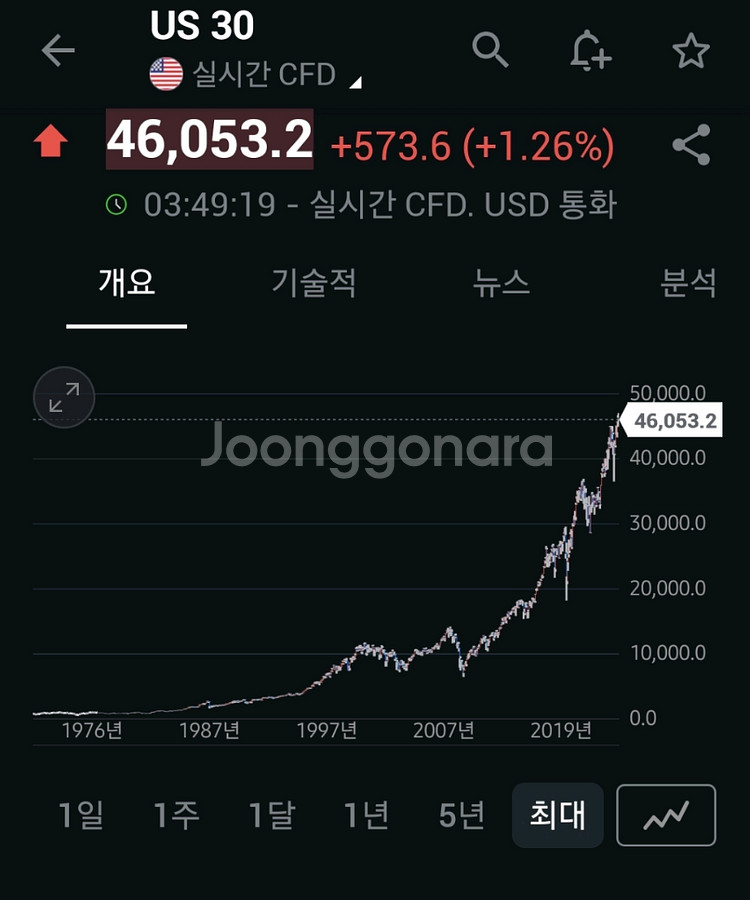This screenshot has height=900, width=750.
Task: Switch to the 기술적 tab
Action: (x=314, y=283)
